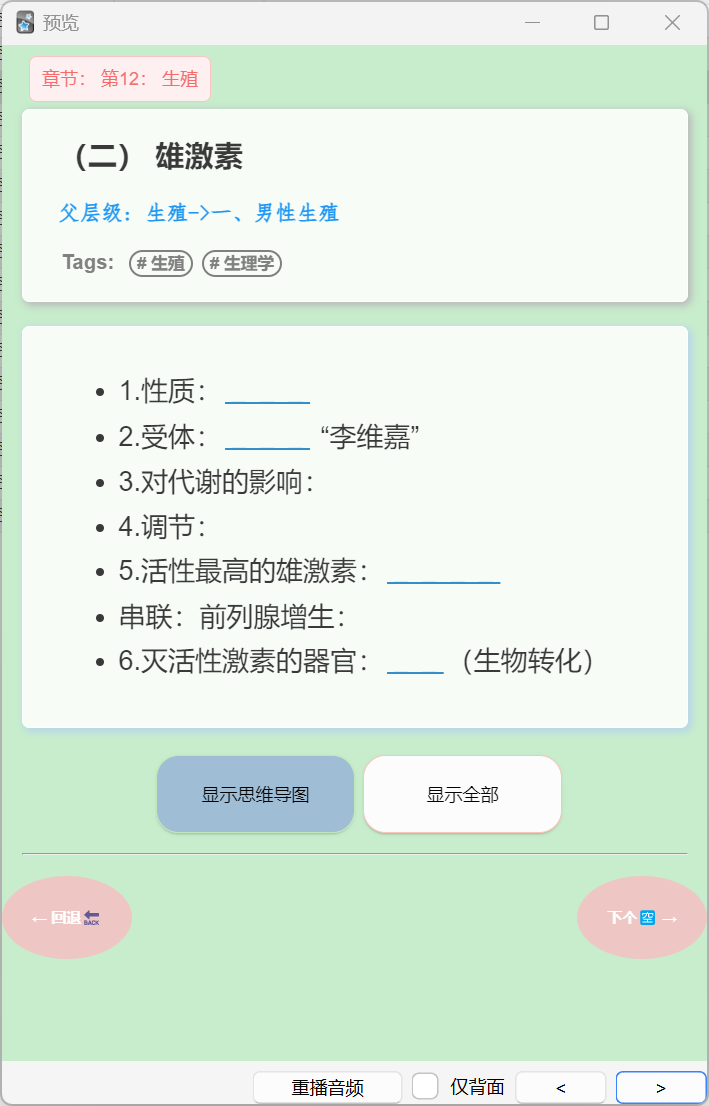Reveal the blank after 2.受体
The width and height of the screenshot is (709, 1106).
[267, 438]
